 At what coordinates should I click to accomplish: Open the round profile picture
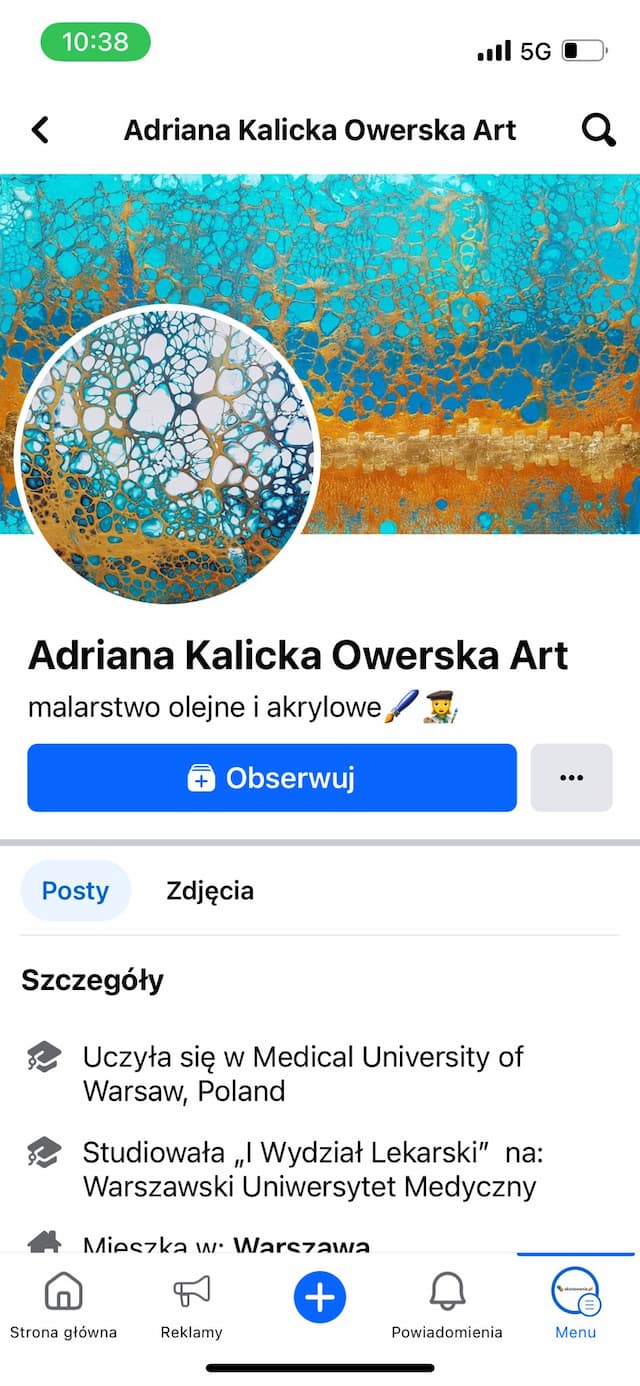tap(167, 456)
